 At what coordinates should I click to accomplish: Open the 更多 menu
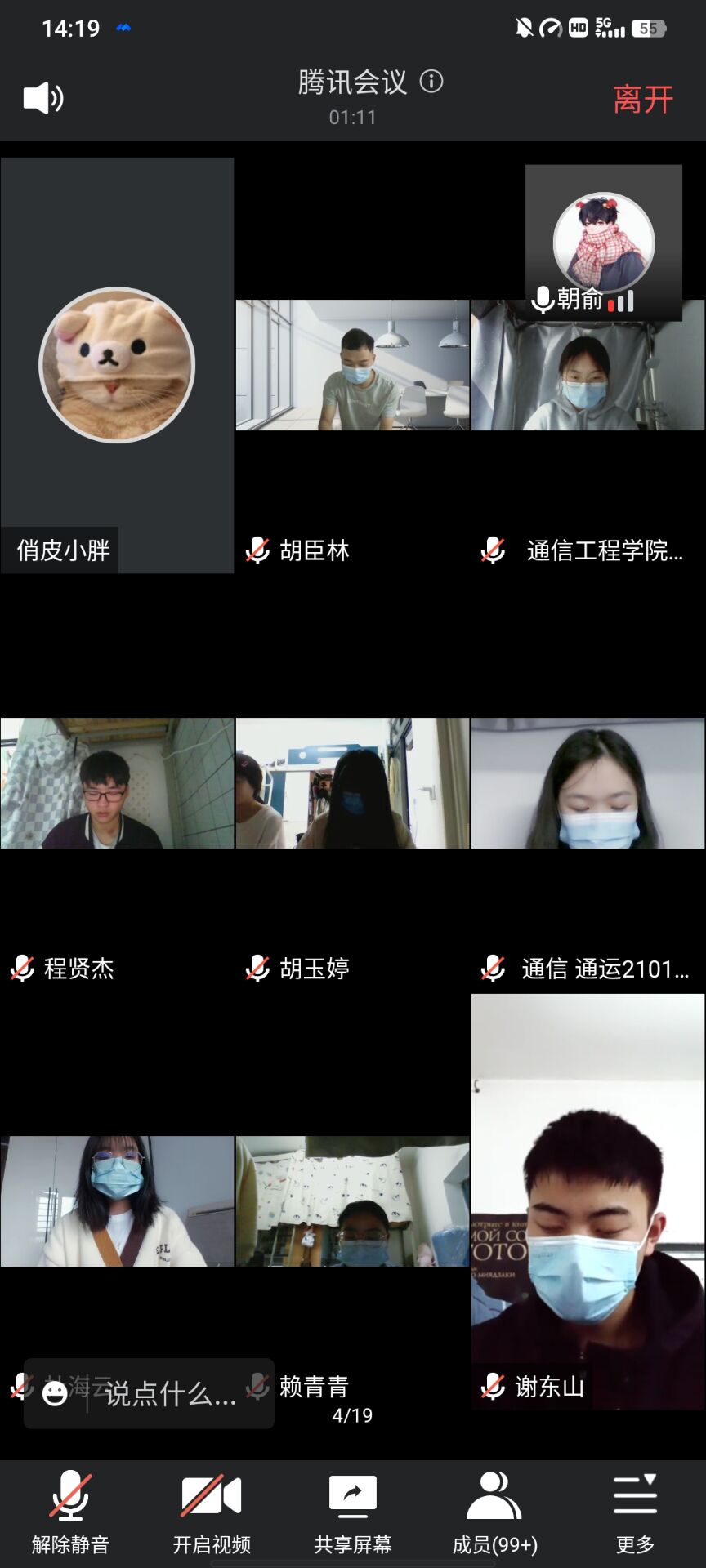tap(635, 1512)
